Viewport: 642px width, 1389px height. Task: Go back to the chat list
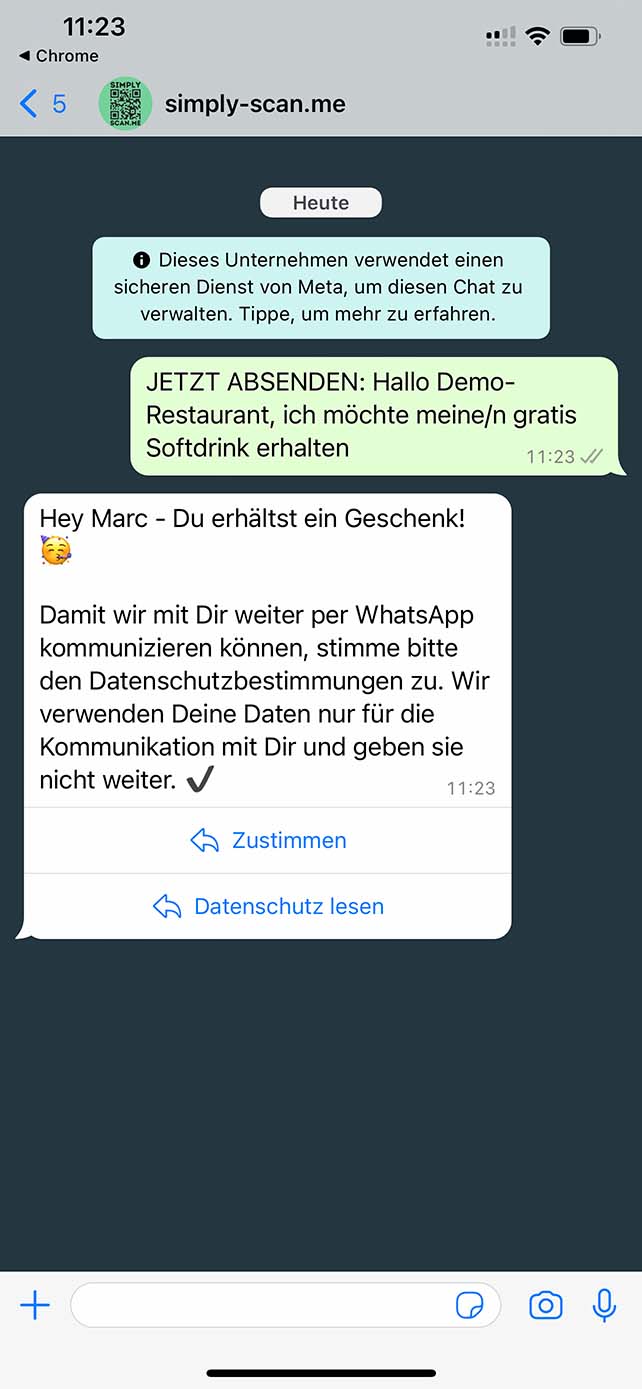(x=42, y=103)
